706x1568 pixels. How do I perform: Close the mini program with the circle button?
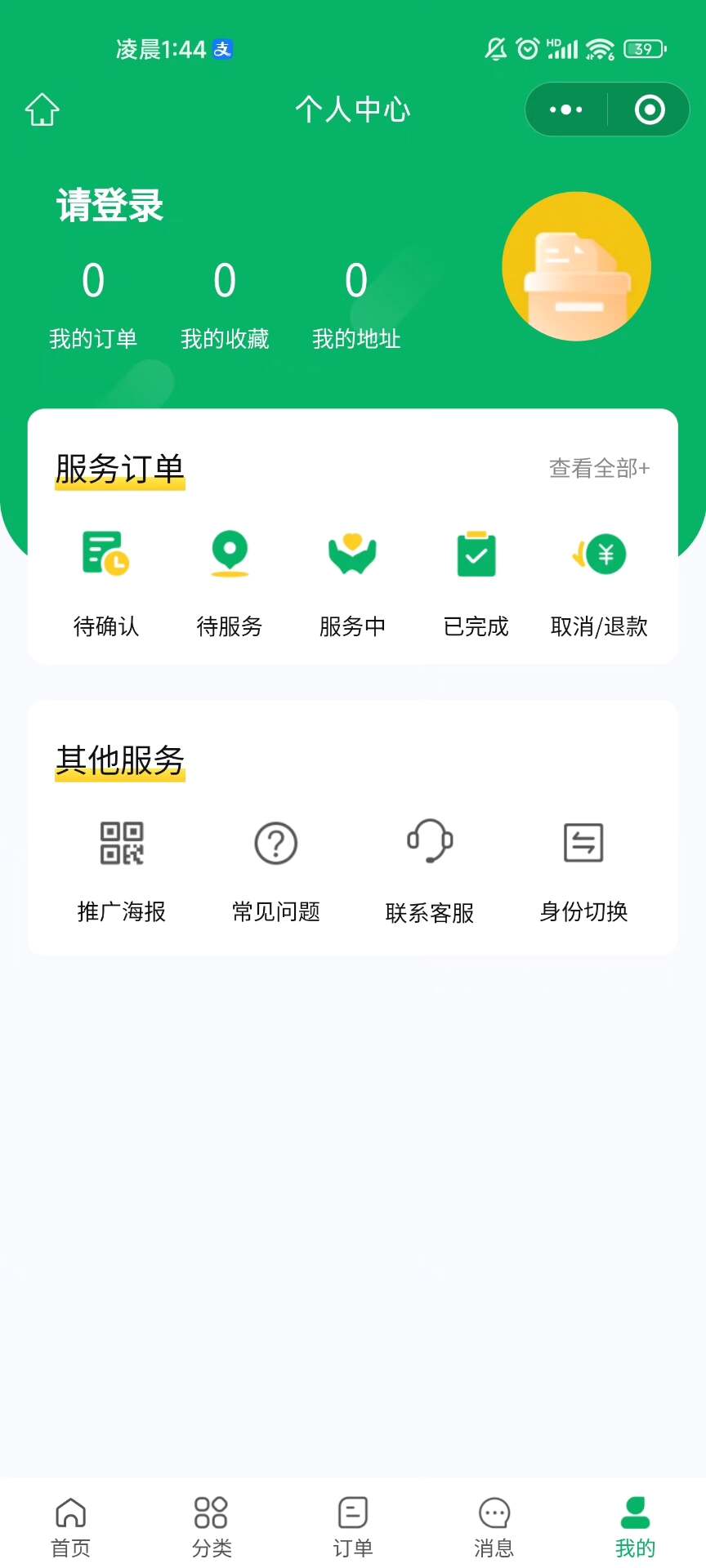[650, 109]
